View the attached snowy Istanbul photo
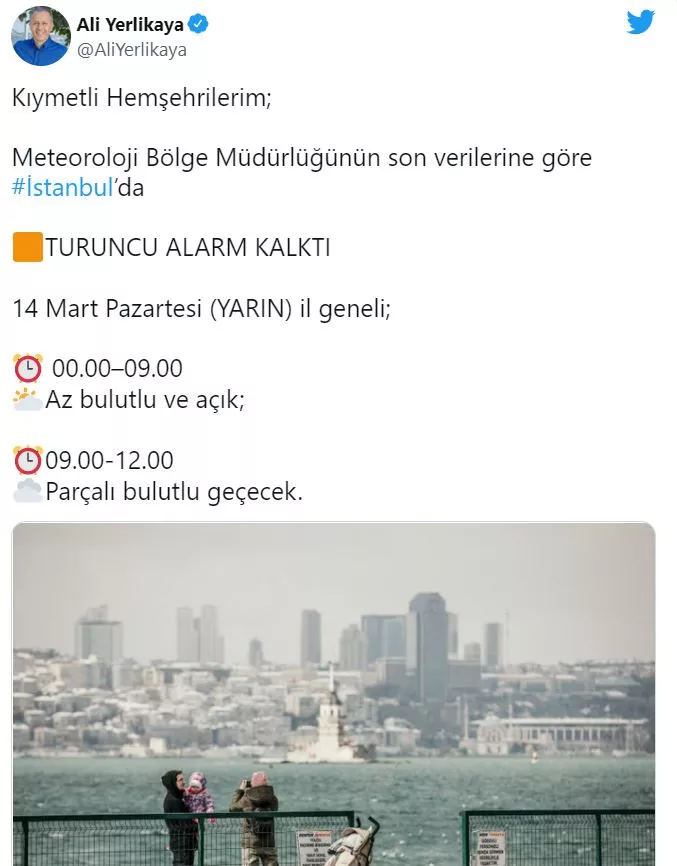 334,692
